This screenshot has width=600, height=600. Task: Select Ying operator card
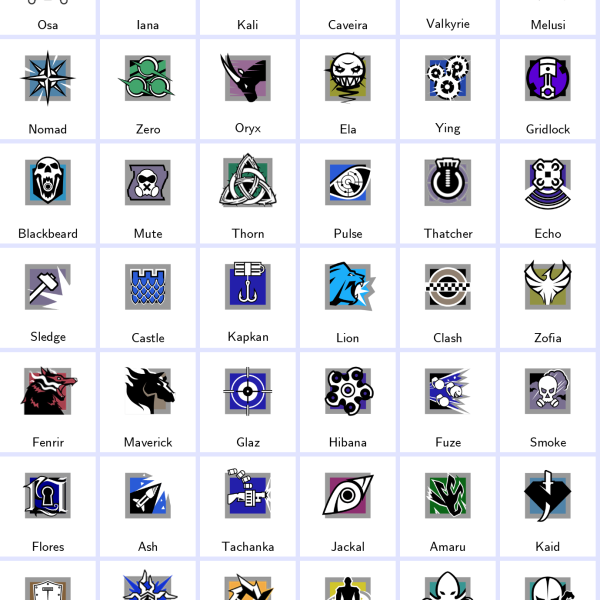pyautogui.click(x=448, y=88)
